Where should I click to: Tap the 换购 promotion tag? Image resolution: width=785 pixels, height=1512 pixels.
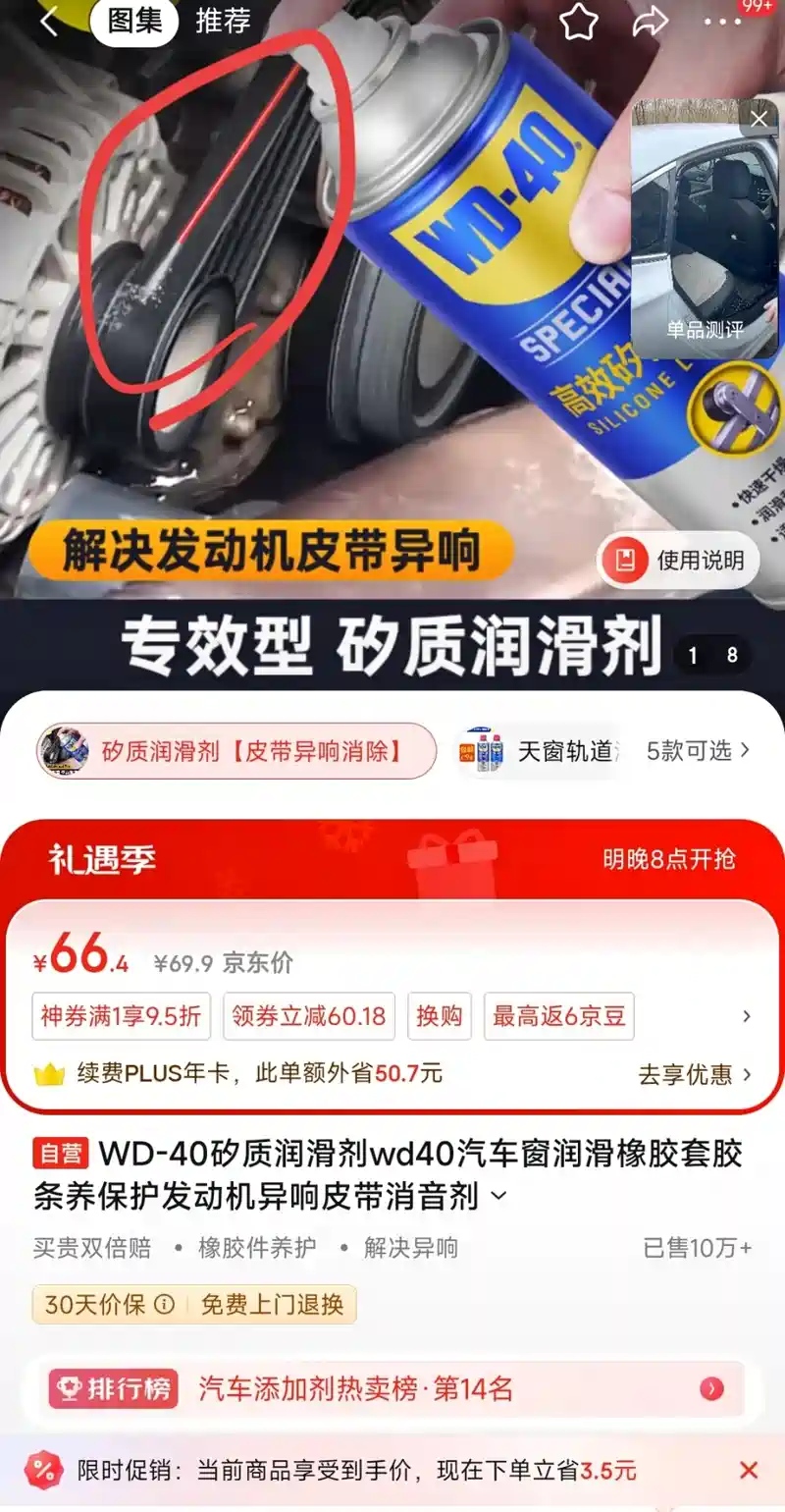tap(440, 1016)
